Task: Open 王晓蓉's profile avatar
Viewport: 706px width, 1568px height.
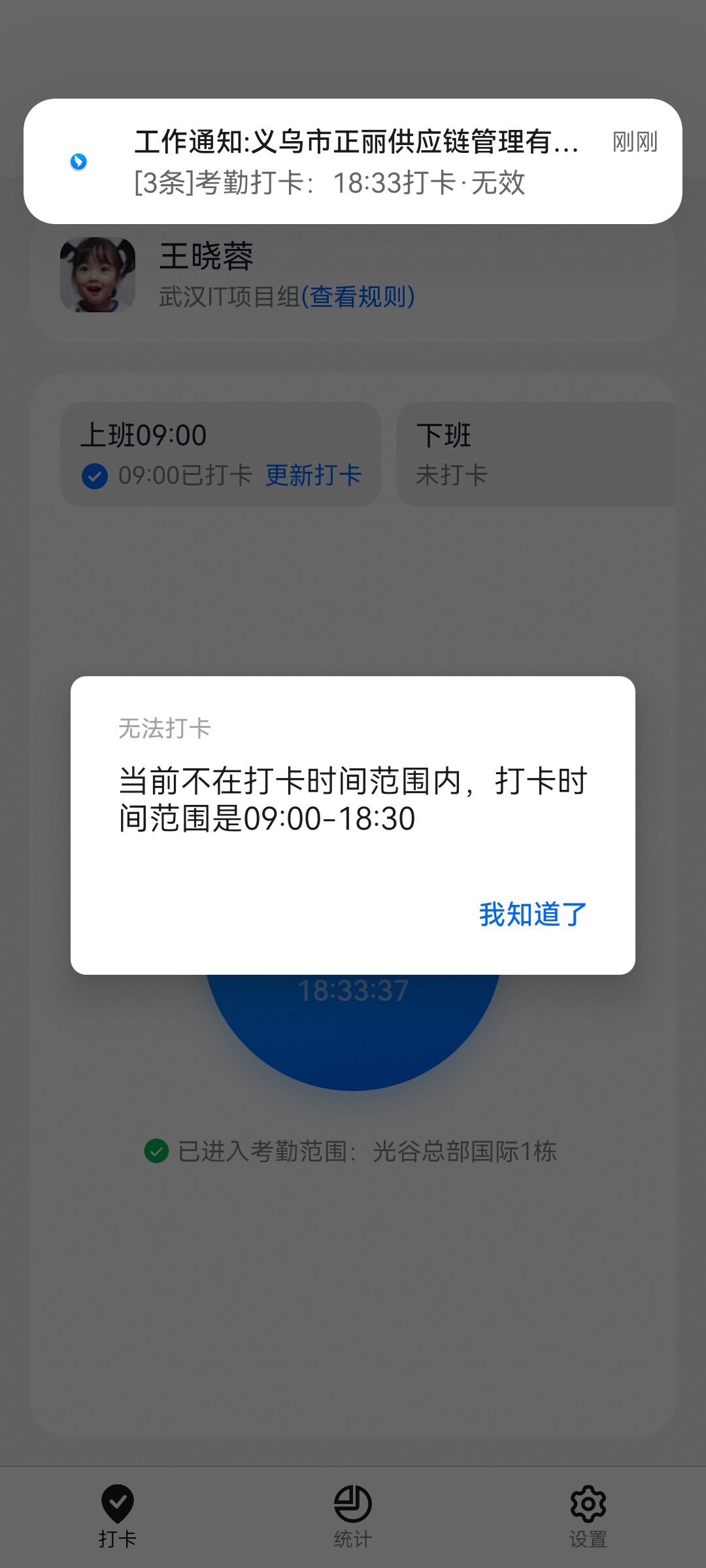Action: tap(98, 274)
